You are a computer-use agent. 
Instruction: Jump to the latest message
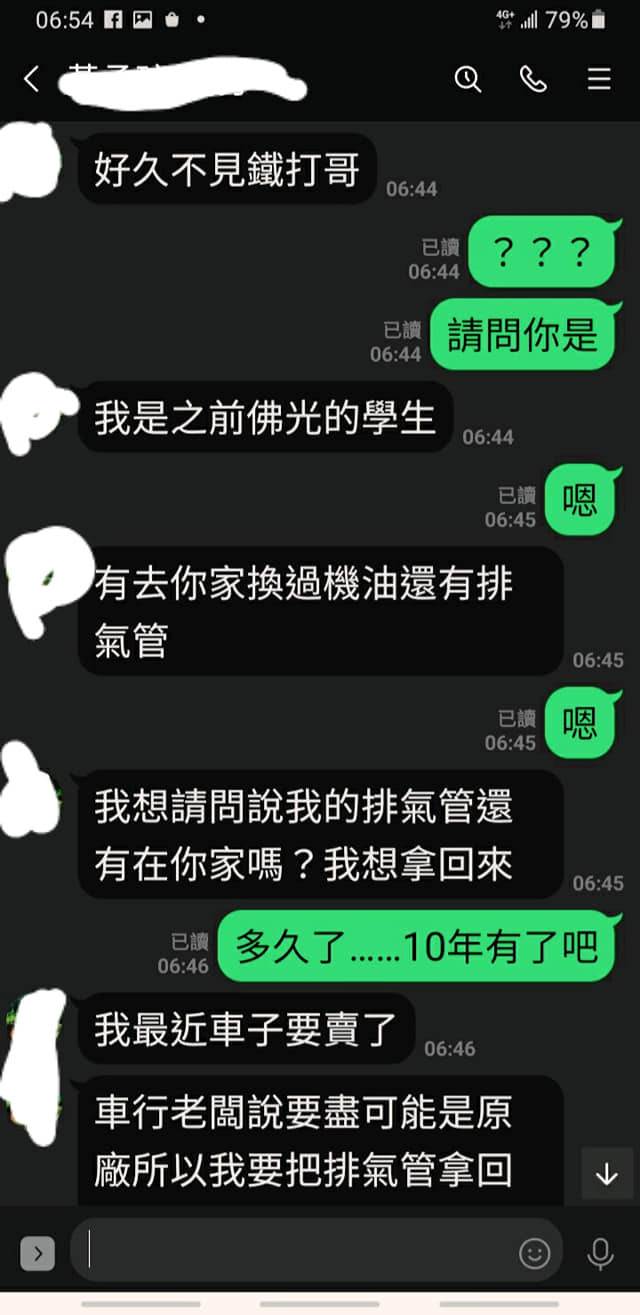point(607,1175)
